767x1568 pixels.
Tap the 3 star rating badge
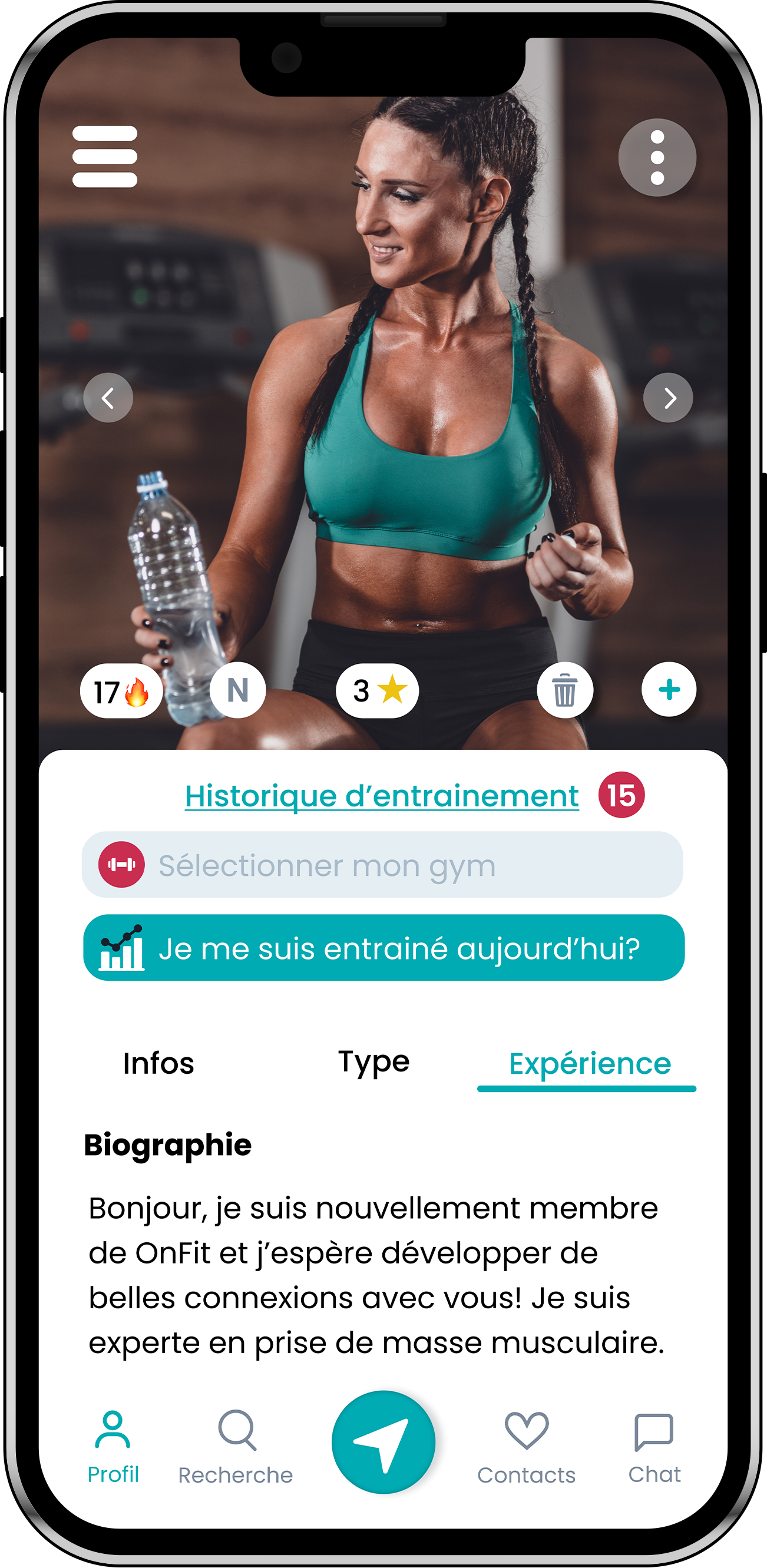378,691
